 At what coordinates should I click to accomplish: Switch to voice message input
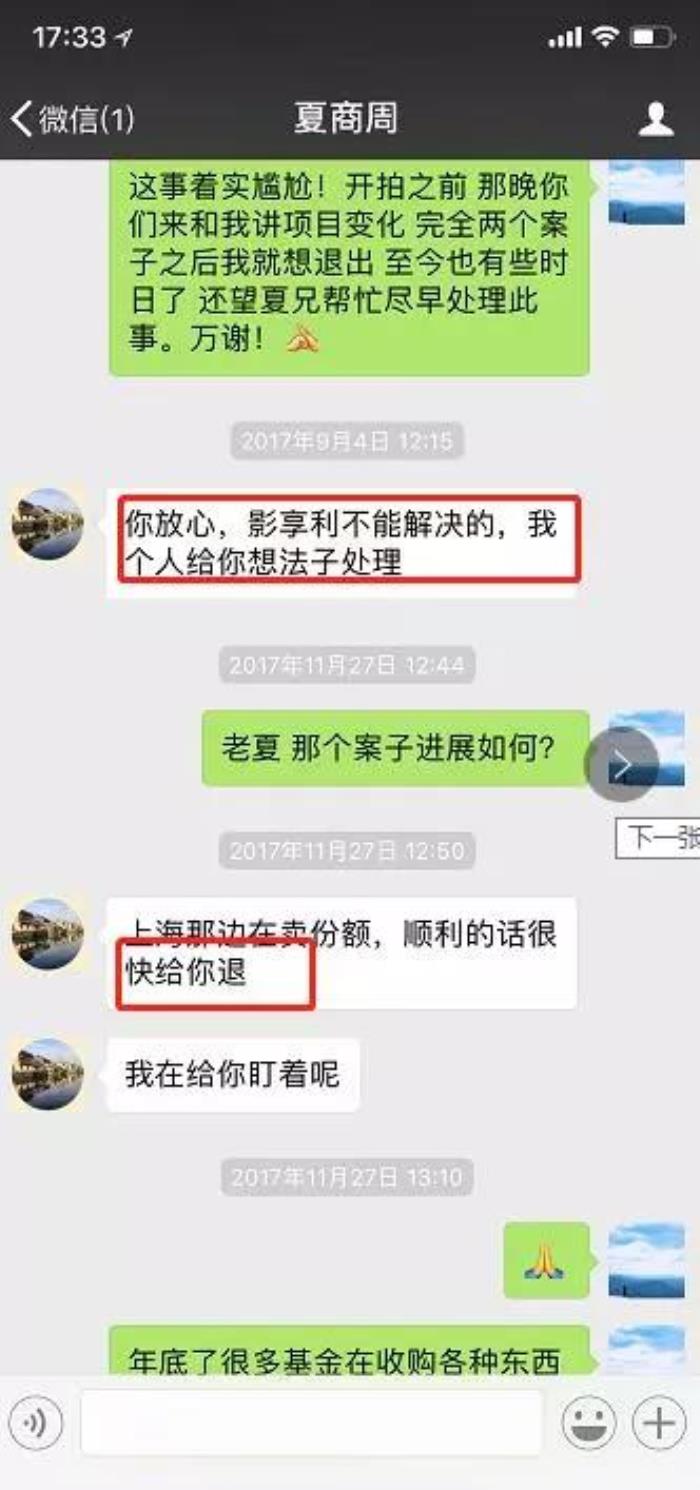click(35, 1422)
